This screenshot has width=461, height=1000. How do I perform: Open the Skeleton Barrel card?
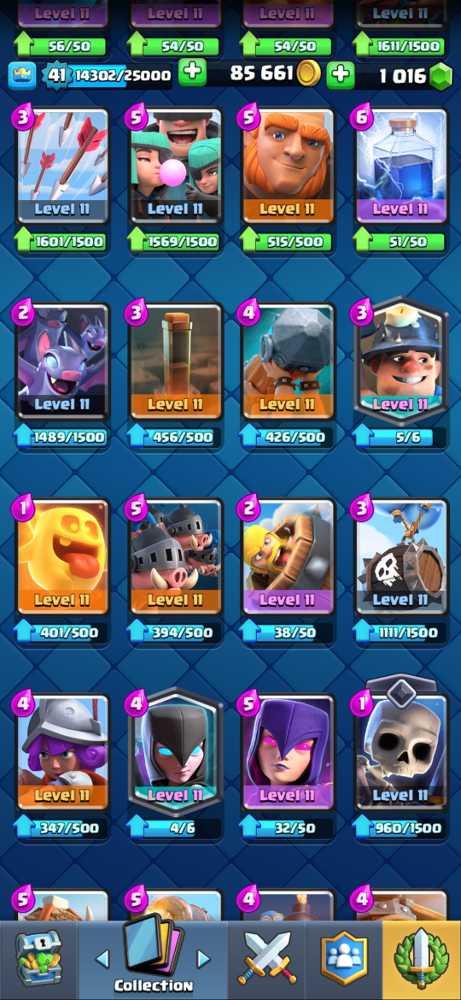[x=401, y=557]
